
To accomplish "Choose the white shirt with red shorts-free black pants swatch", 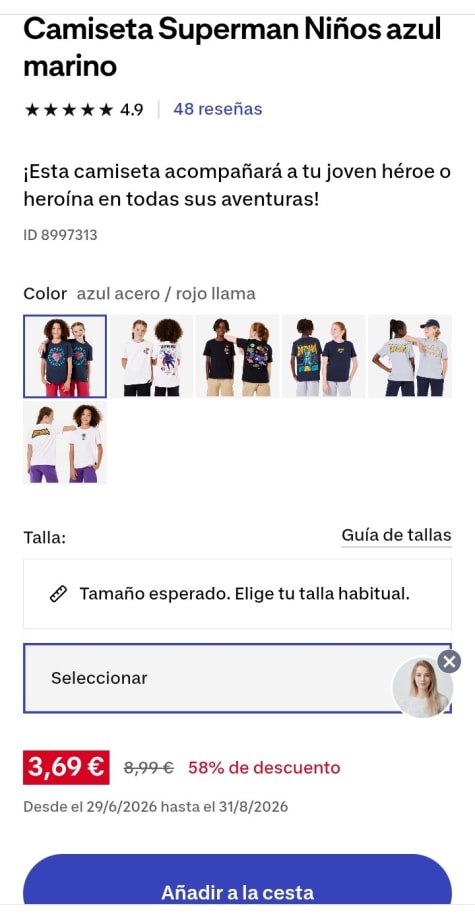I will [x=151, y=356].
